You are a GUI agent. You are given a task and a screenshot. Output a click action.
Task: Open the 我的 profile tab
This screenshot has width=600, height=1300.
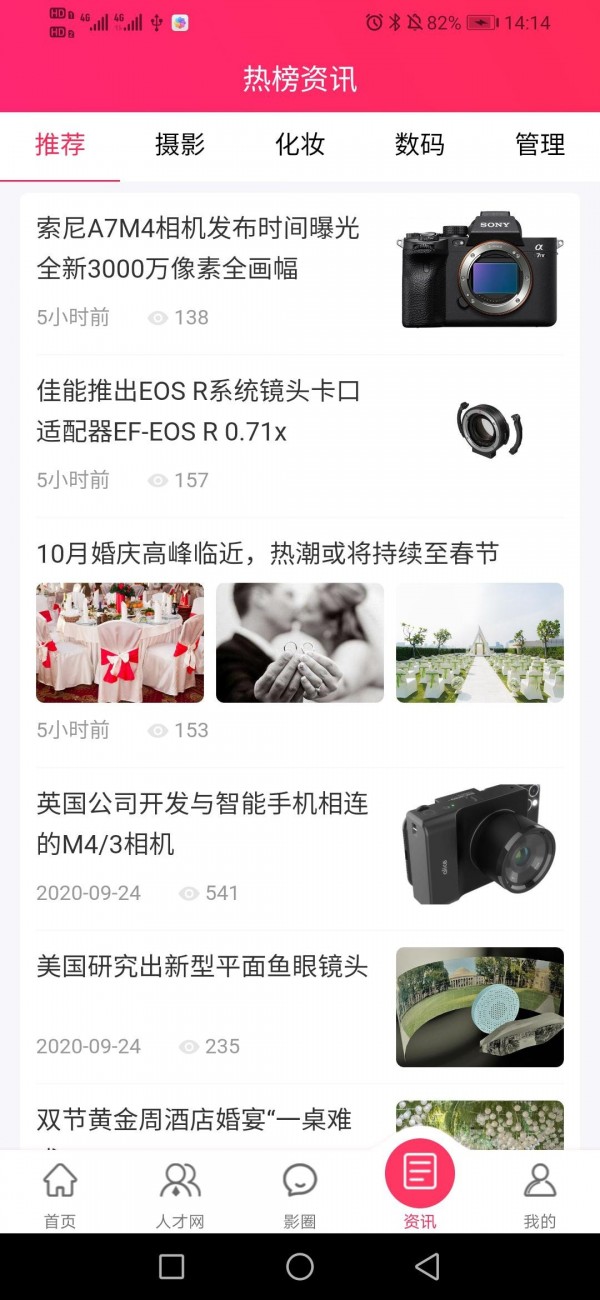540,1195
